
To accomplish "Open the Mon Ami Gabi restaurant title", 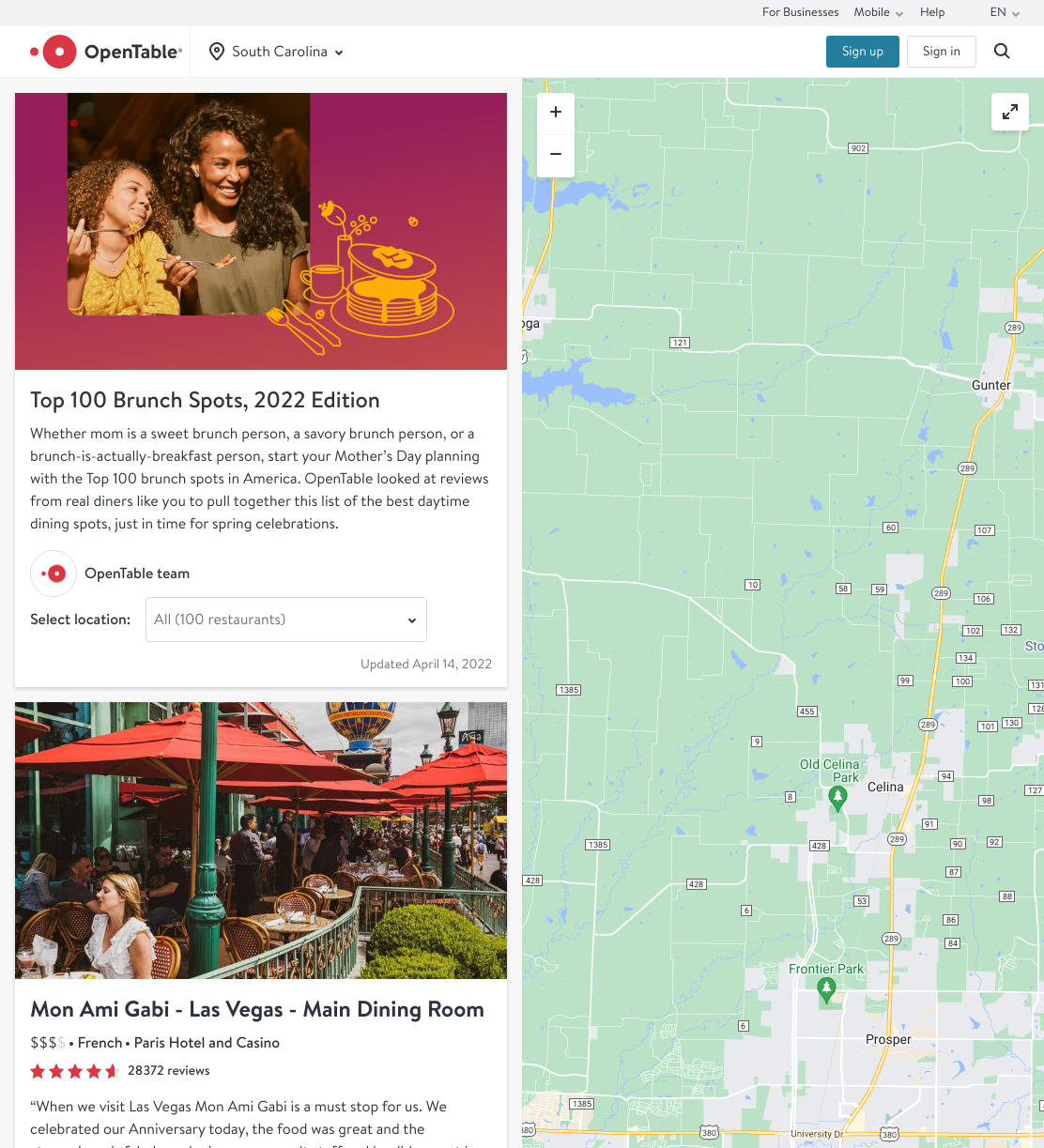I will point(257,1009).
